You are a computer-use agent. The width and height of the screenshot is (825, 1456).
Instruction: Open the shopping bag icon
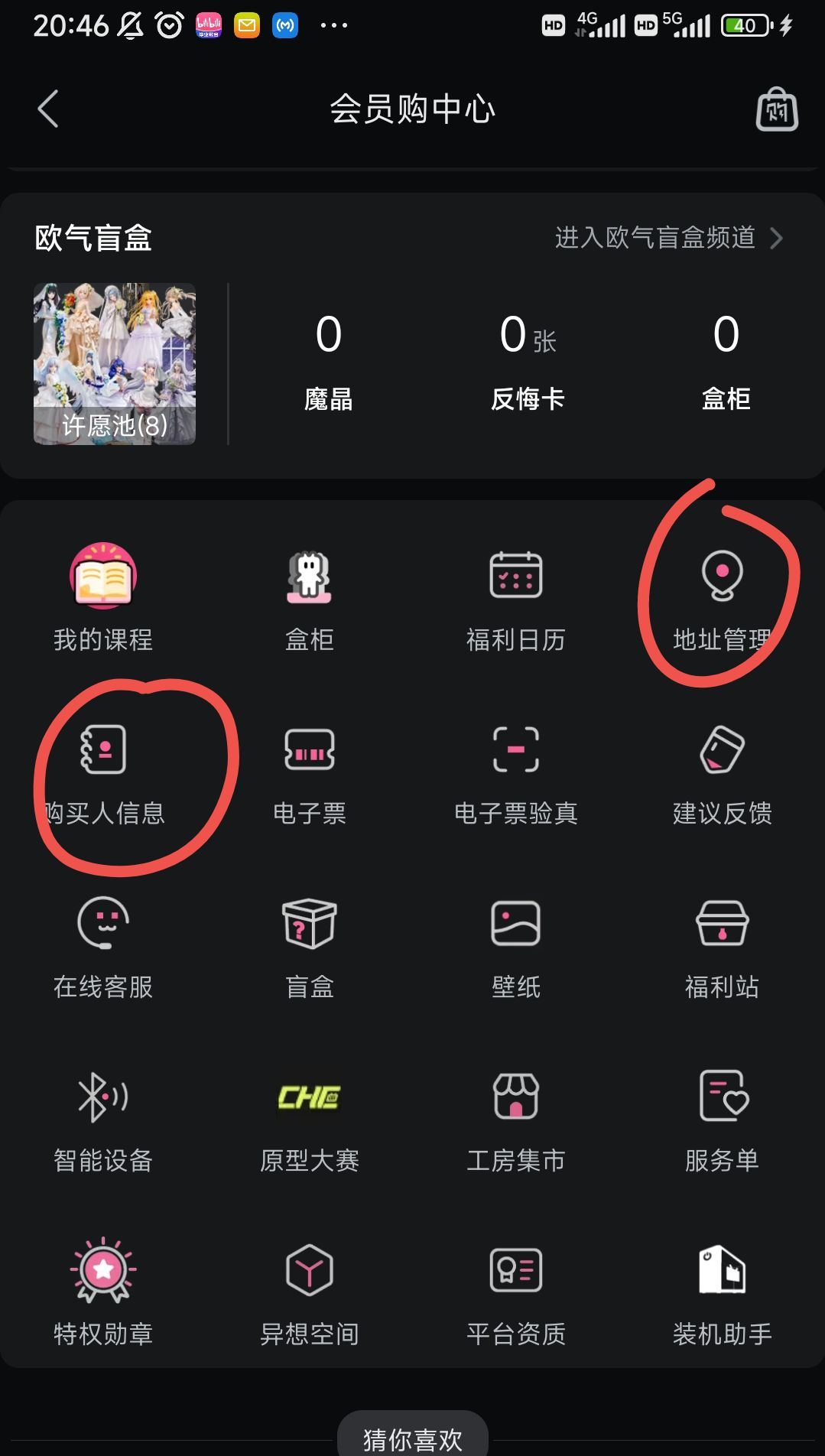(x=777, y=109)
